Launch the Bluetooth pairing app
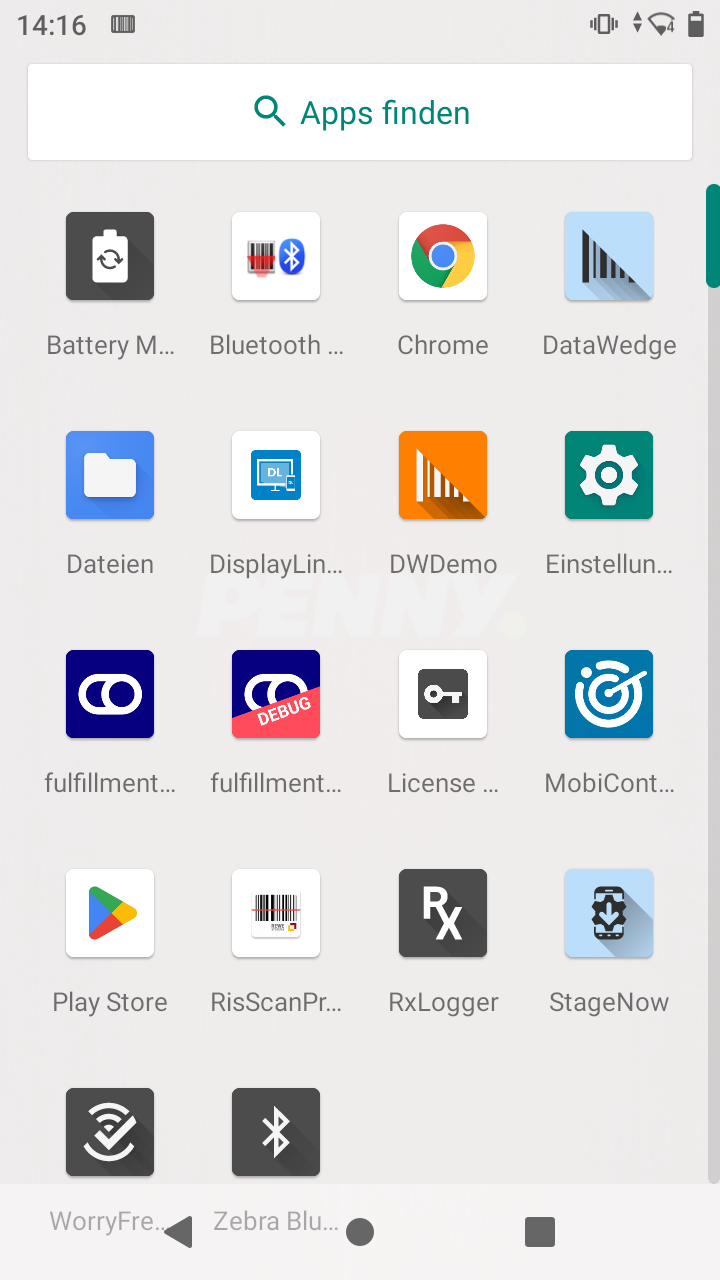The height and width of the screenshot is (1280, 720). click(x=276, y=256)
